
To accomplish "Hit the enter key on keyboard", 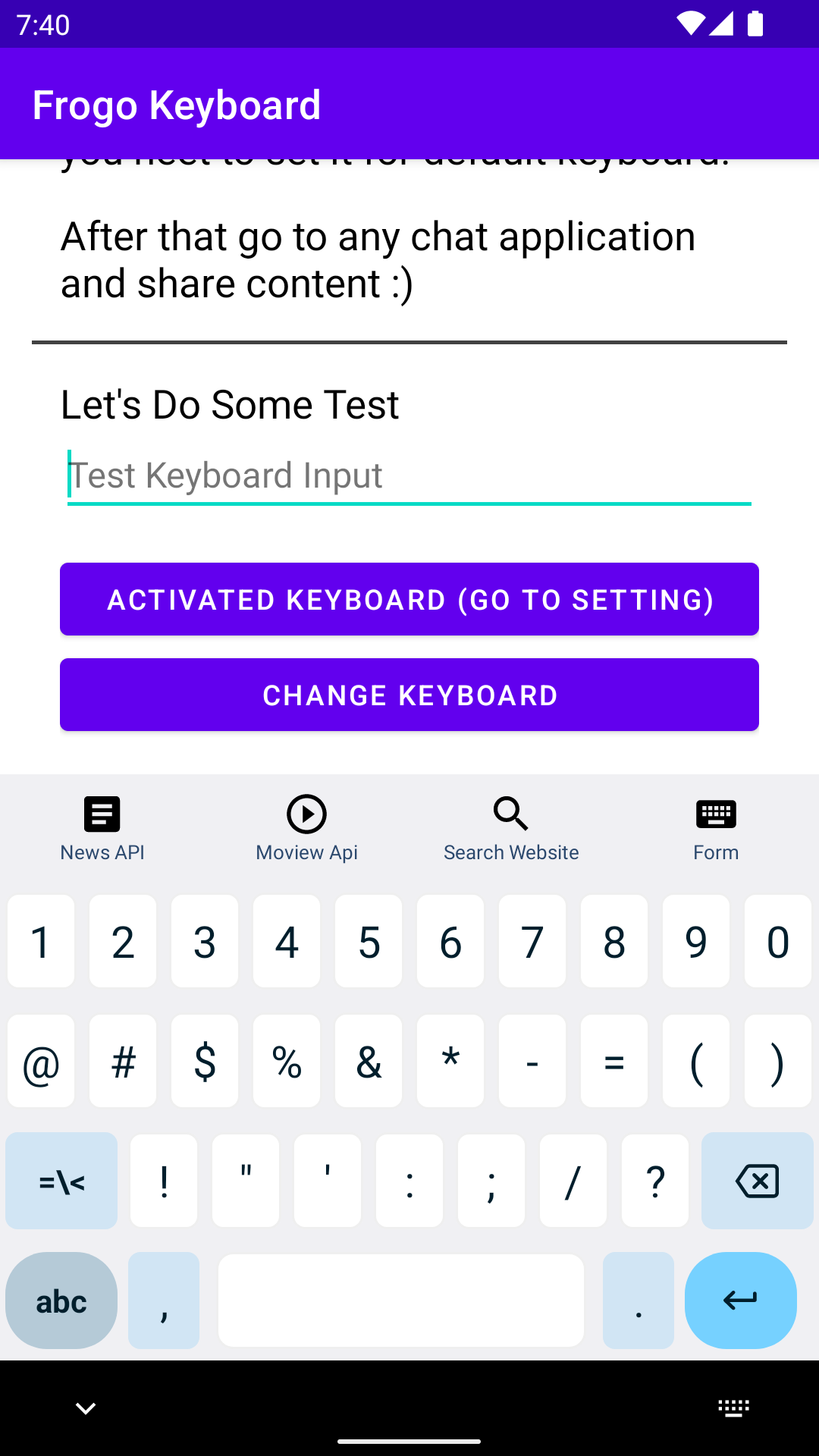I will (x=741, y=1301).
